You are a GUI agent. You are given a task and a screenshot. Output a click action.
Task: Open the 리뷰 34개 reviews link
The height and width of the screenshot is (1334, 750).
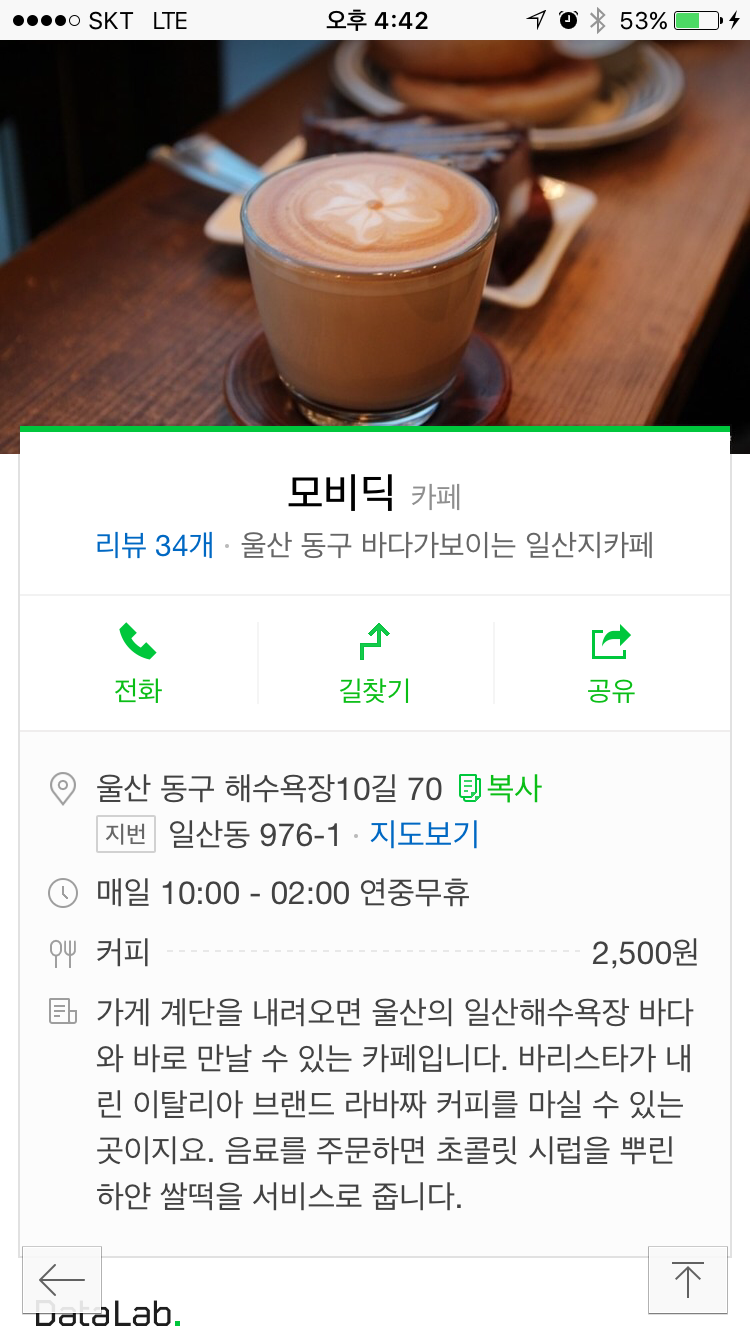click(x=155, y=546)
